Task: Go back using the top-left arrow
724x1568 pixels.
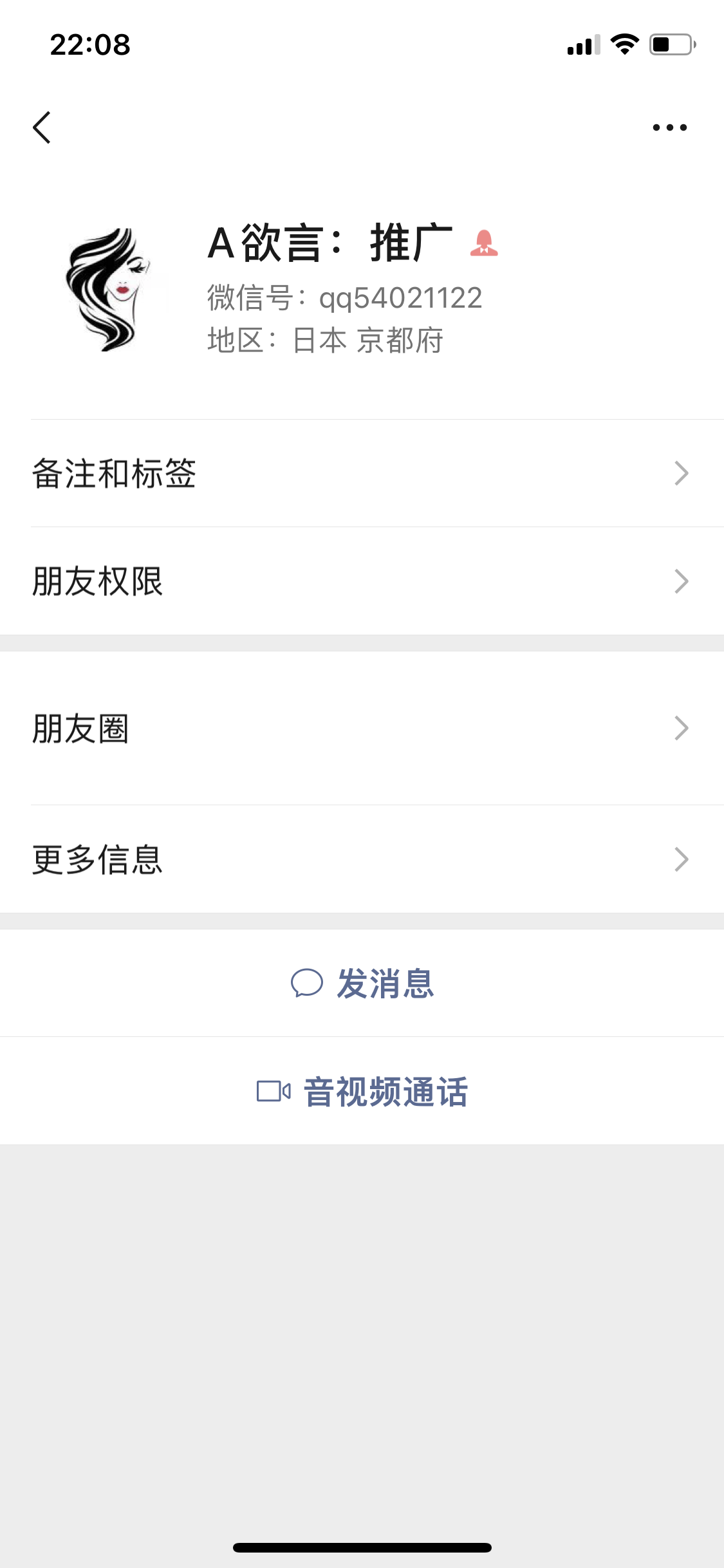Action: tap(42, 127)
